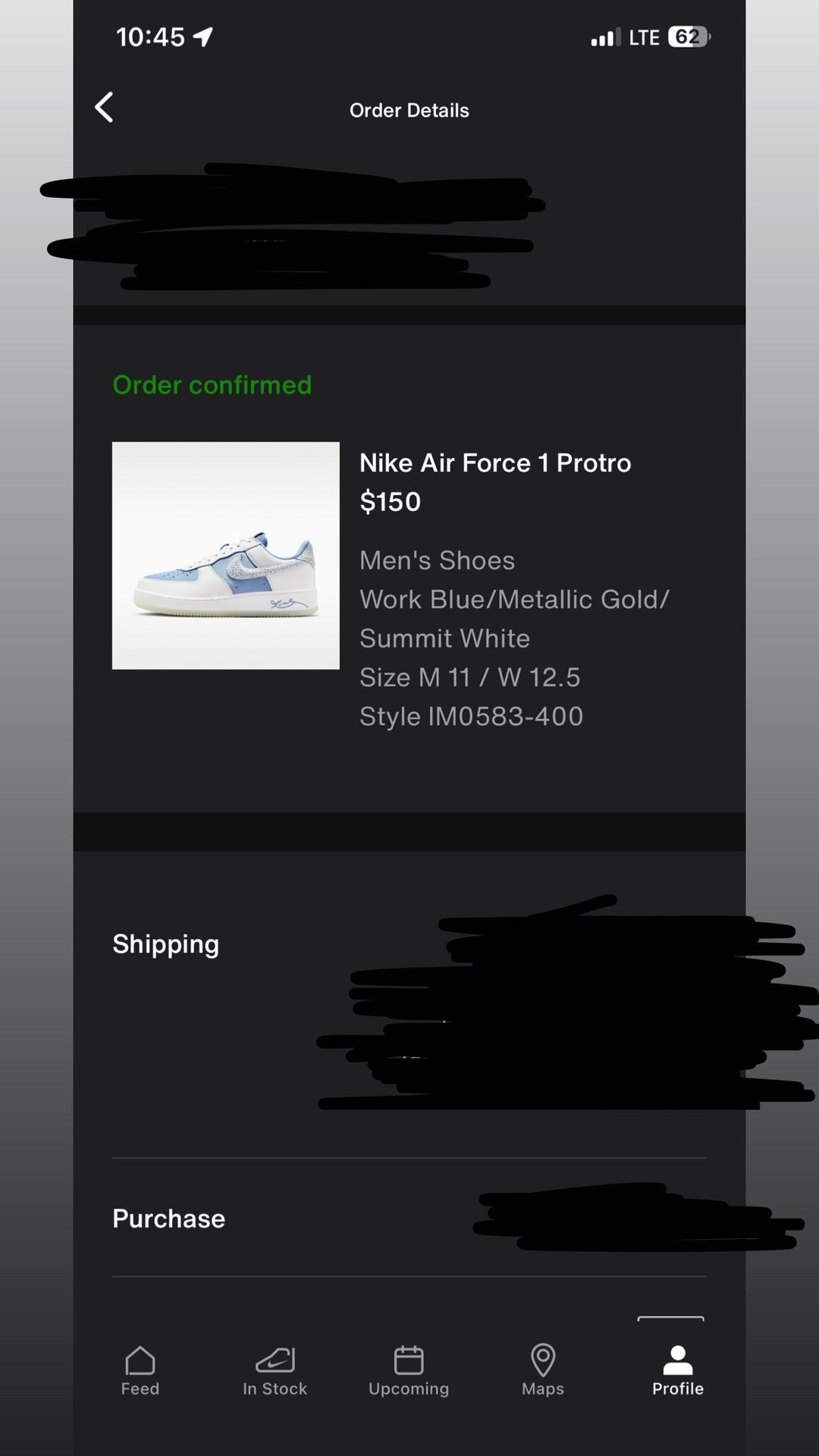Go back from Order Details

(x=105, y=108)
